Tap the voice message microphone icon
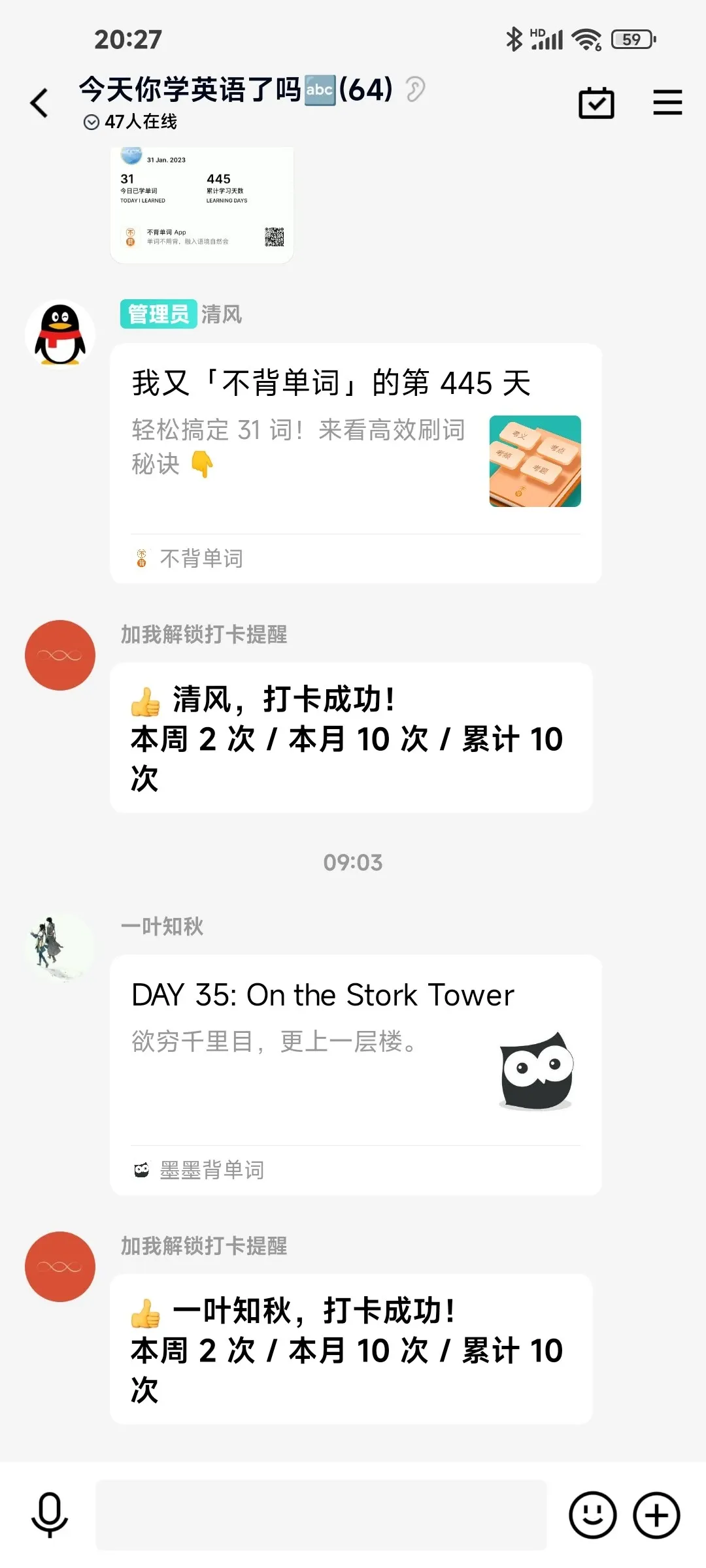 [50, 1516]
